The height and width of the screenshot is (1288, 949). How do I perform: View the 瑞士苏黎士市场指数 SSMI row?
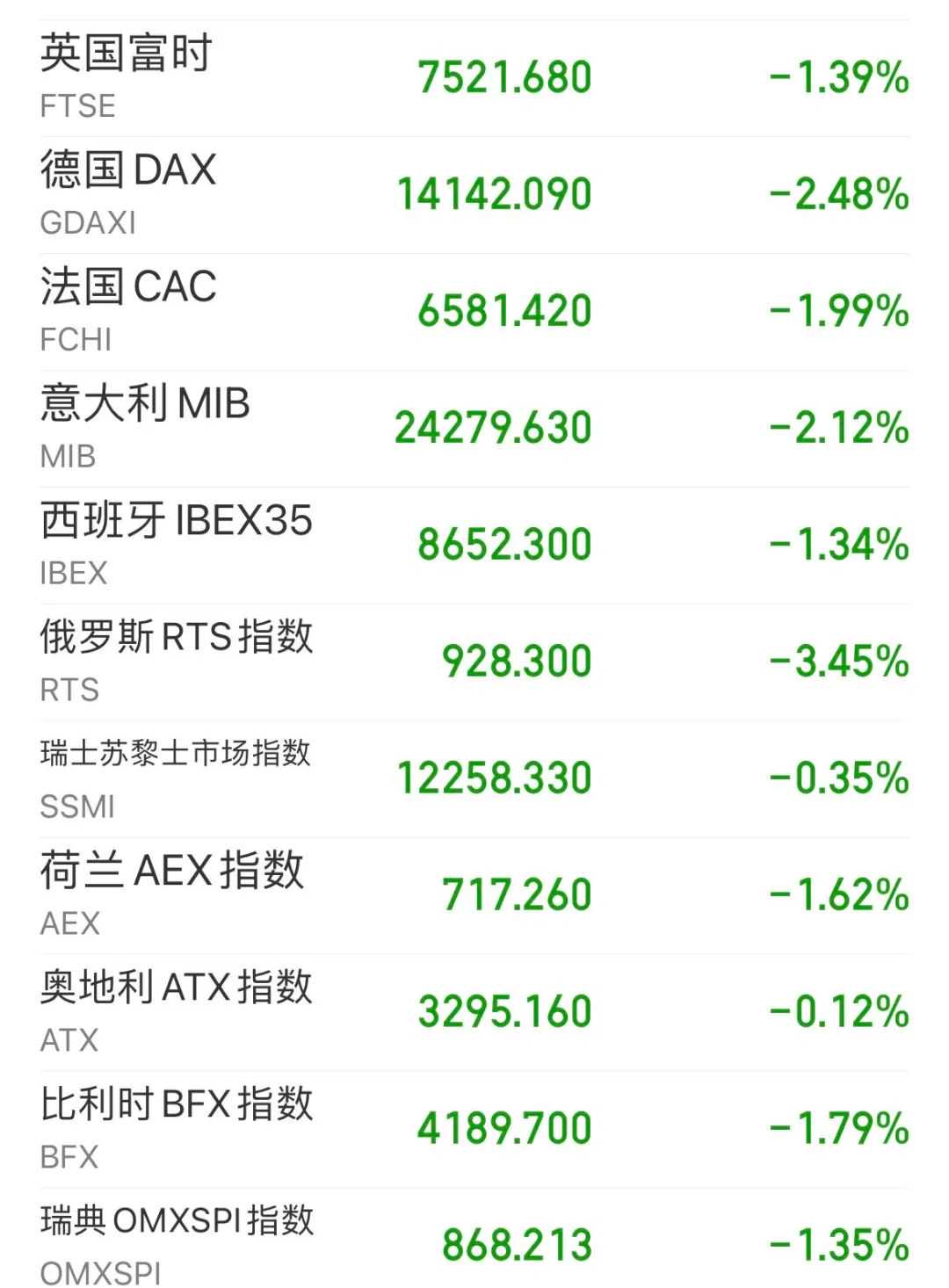click(x=474, y=778)
